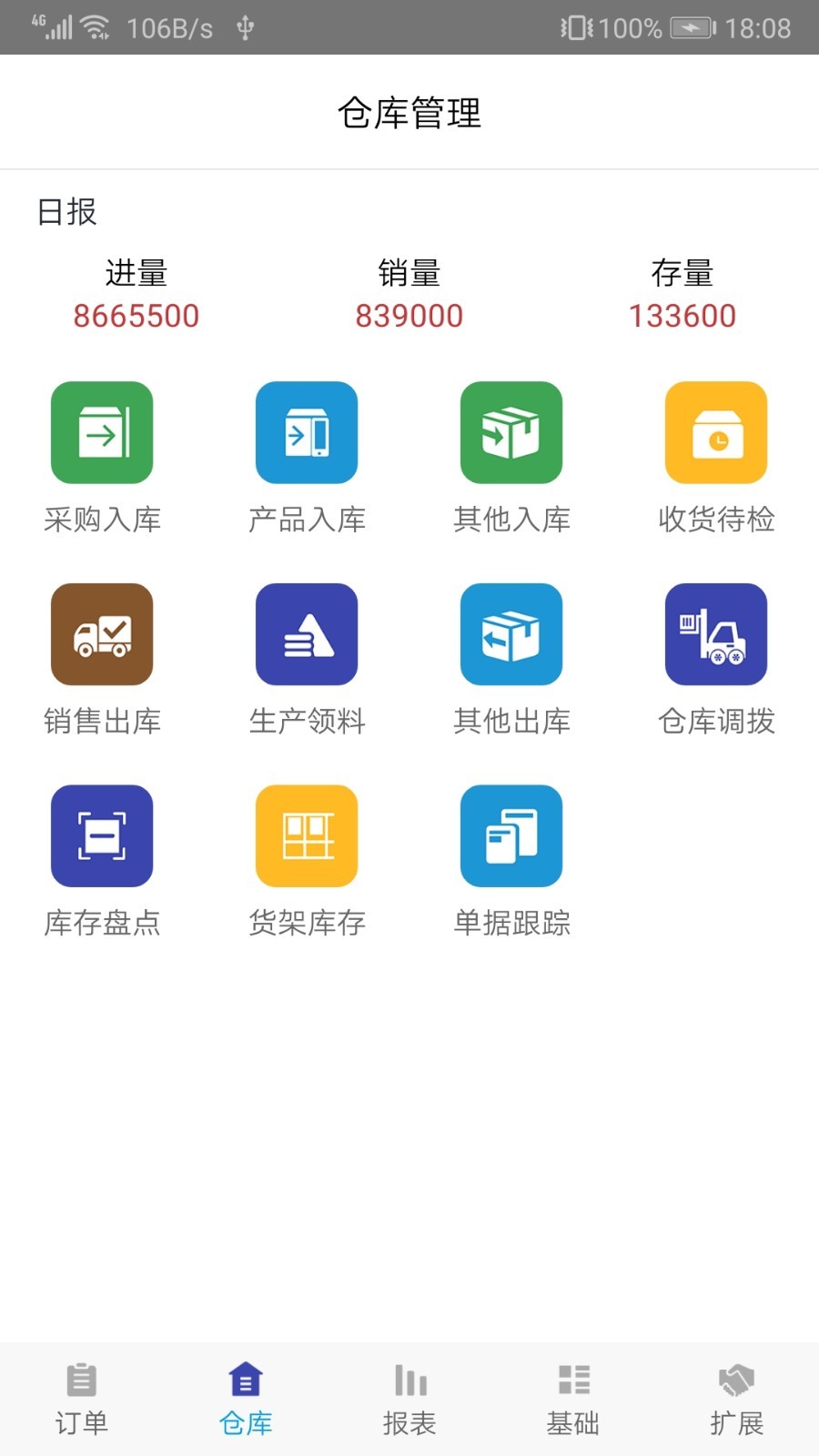Switch to the 扩展 extensions tab

click(x=737, y=1399)
